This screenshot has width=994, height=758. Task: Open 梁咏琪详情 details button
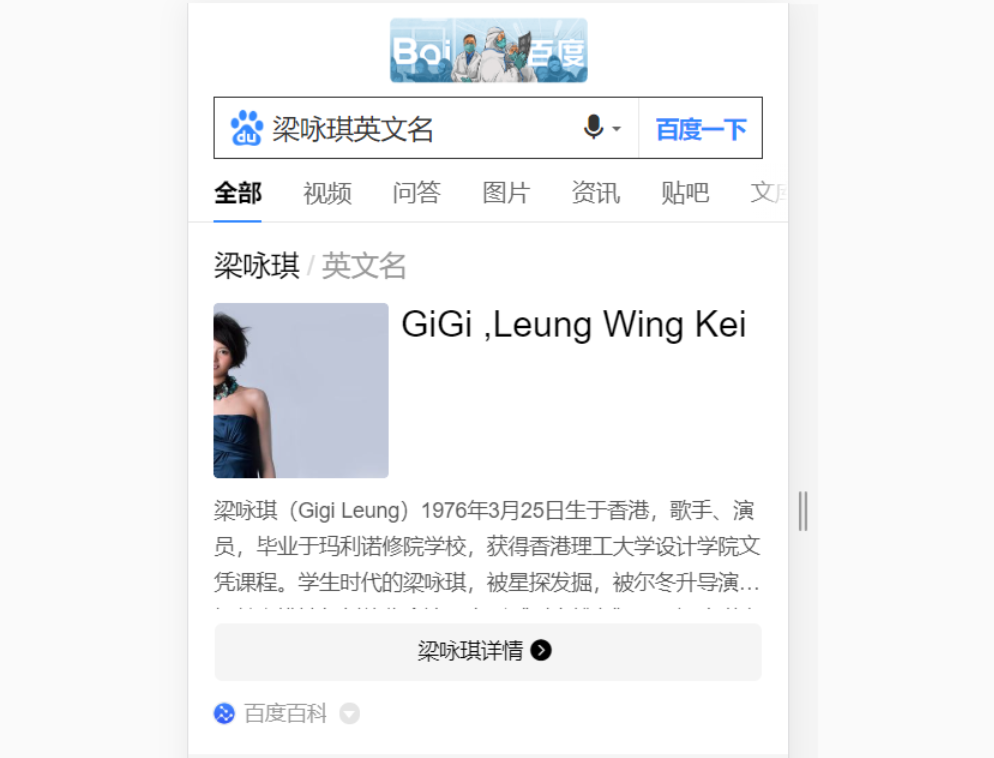[487, 652]
